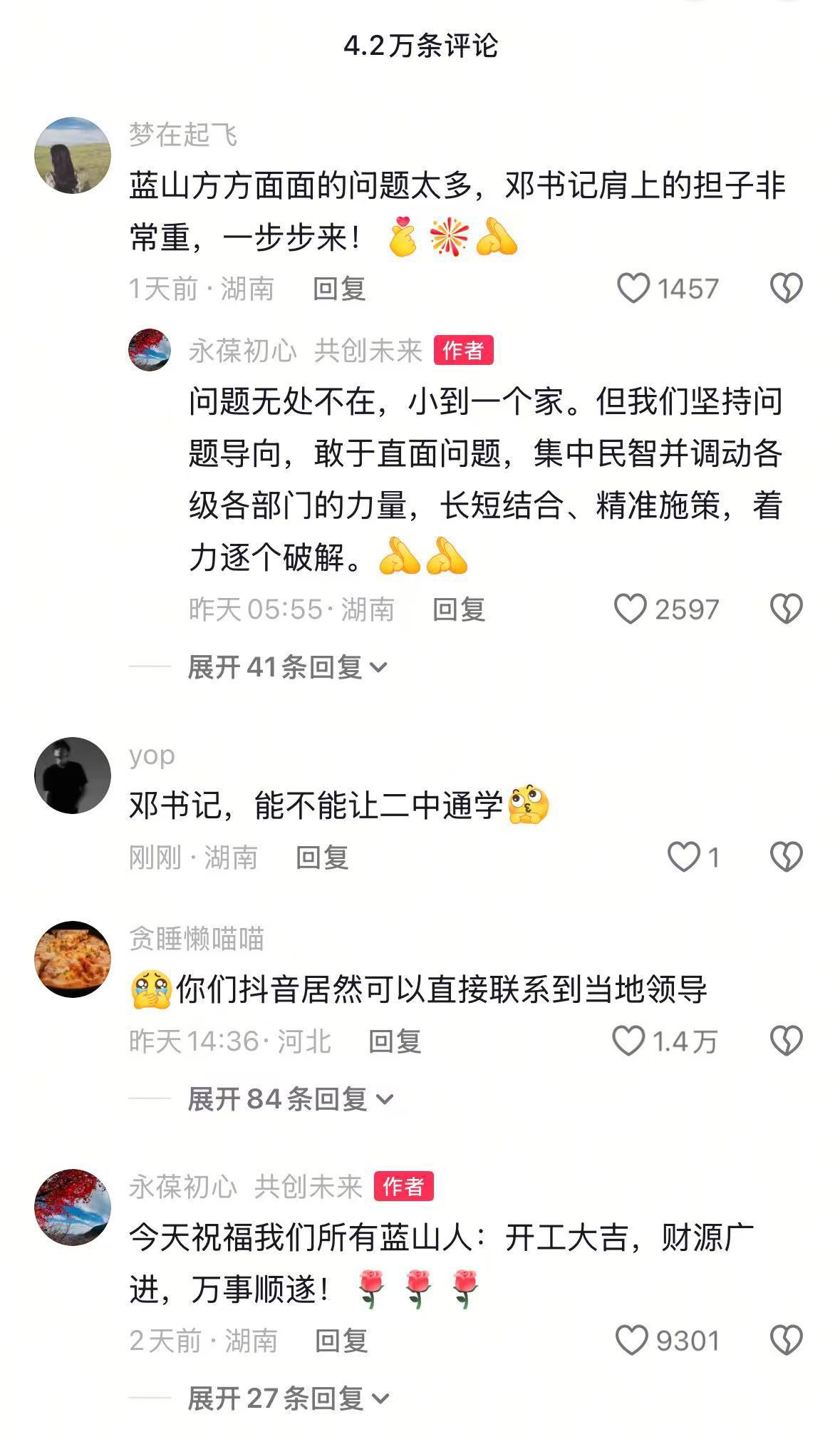Dislike yop's comment

click(x=786, y=857)
